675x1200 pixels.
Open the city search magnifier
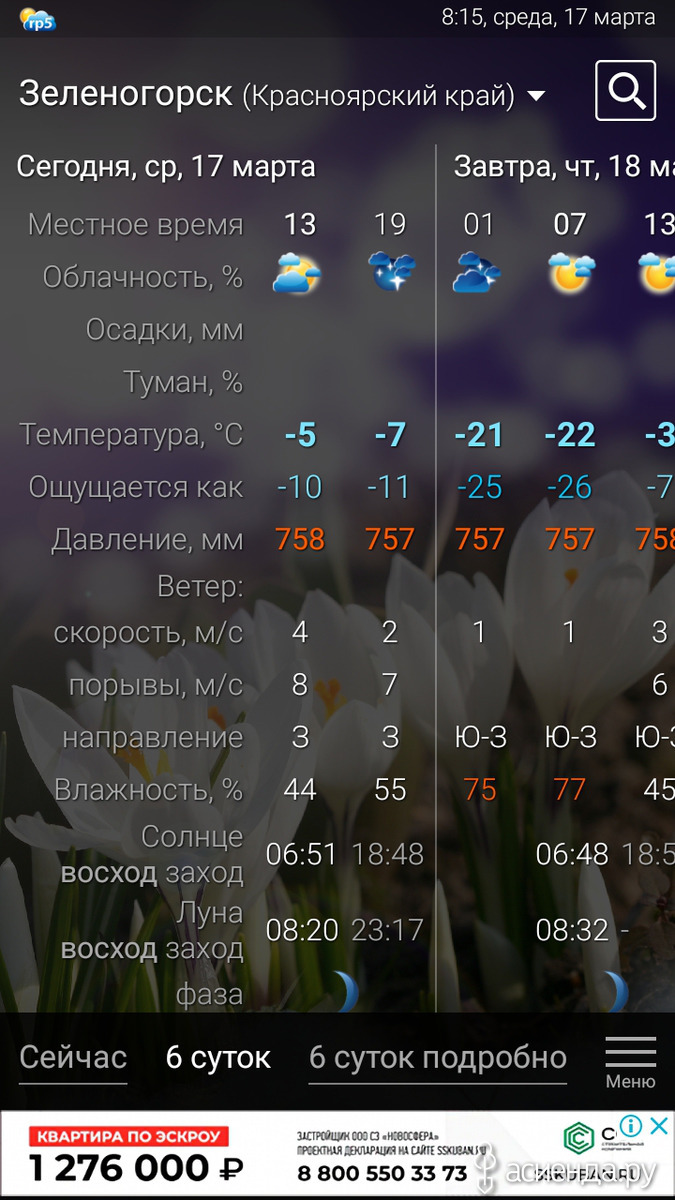click(x=625, y=91)
